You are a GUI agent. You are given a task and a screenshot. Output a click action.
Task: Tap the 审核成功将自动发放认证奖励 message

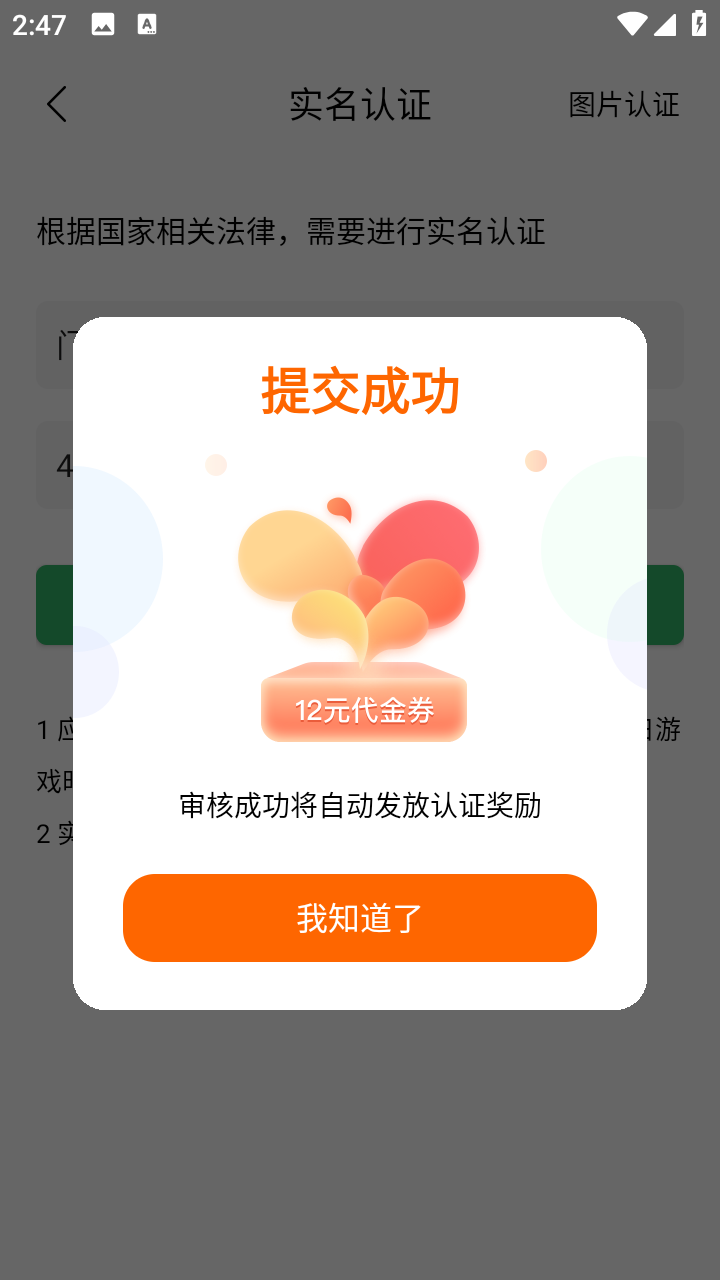(x=360, y=805)
